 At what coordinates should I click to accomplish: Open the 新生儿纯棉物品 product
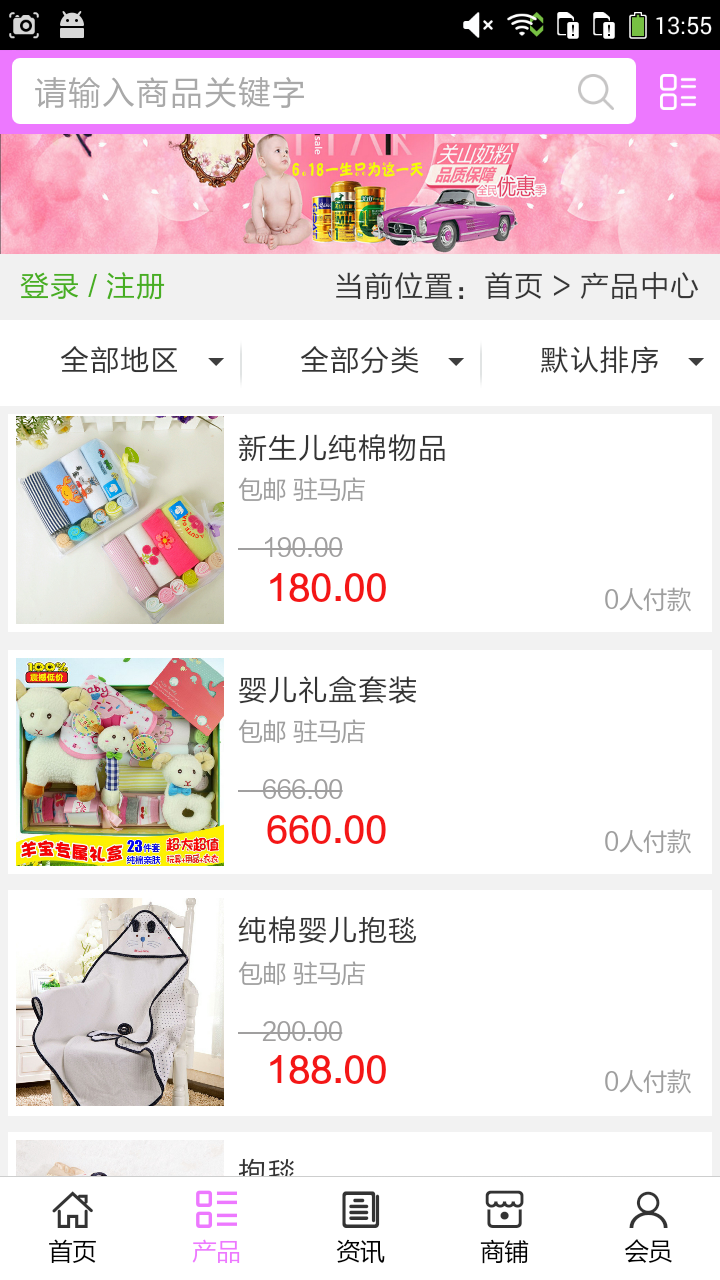(x=360, y=522)
